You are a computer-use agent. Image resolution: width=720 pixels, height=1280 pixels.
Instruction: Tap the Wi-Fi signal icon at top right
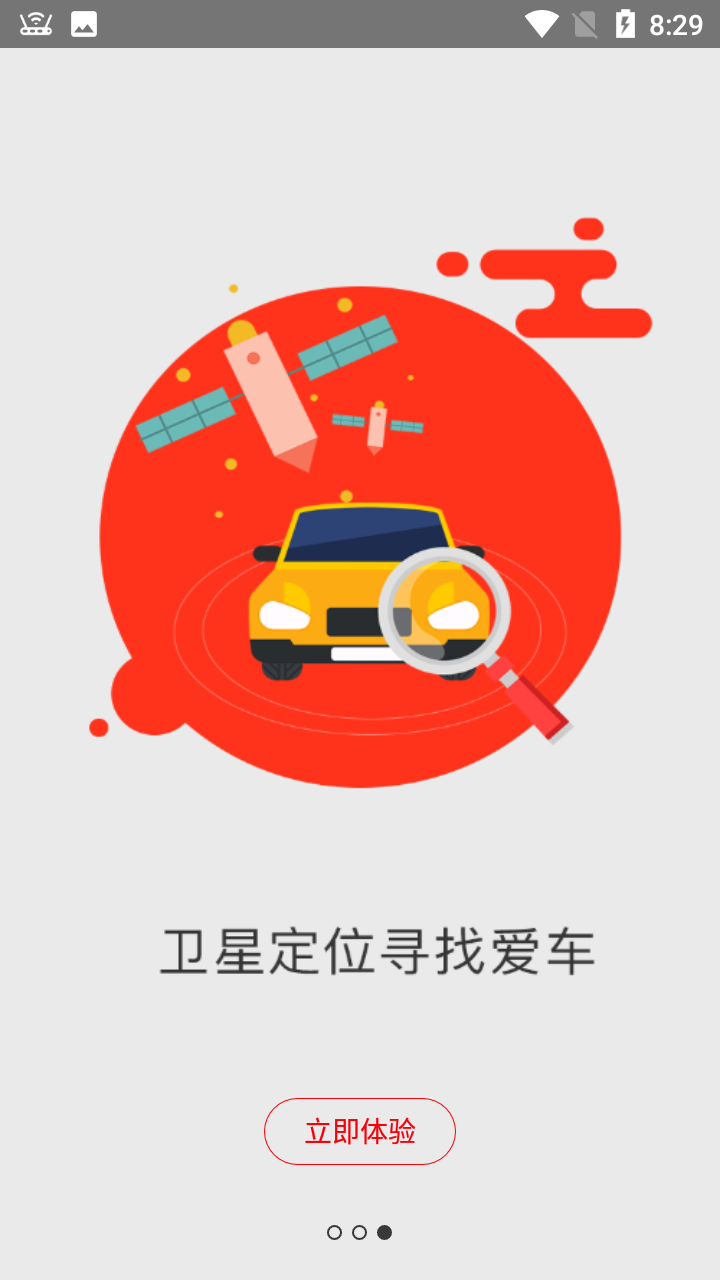pos(543,24)
